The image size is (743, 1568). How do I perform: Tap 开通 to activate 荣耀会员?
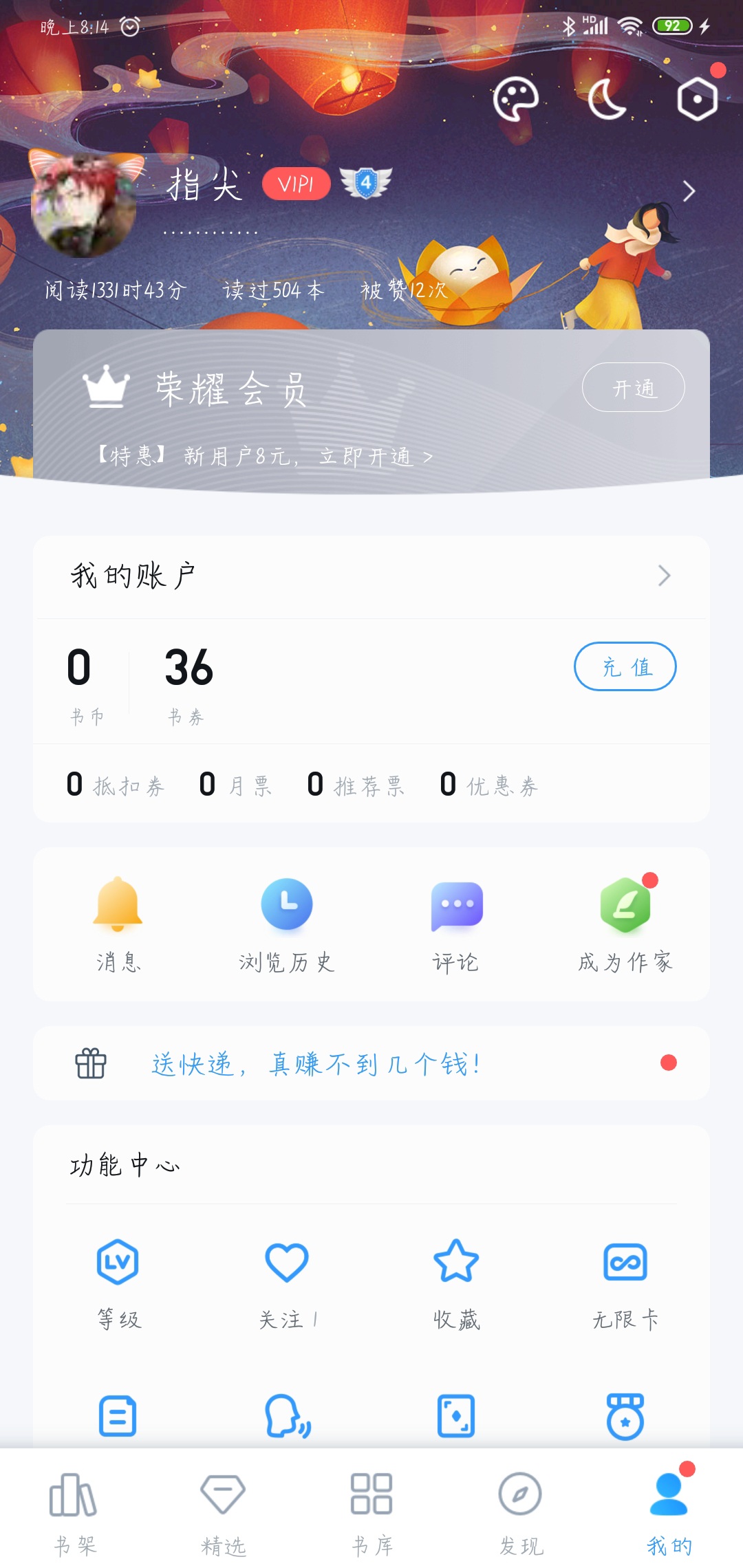click(633, 387)
